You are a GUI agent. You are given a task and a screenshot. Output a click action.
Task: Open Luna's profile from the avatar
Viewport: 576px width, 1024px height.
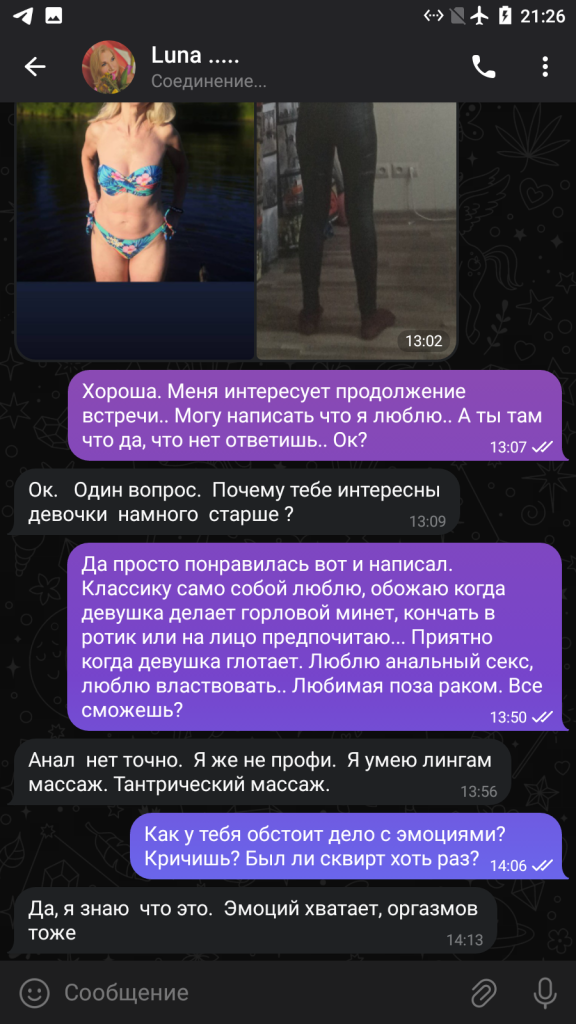click(x=108, y=67)
